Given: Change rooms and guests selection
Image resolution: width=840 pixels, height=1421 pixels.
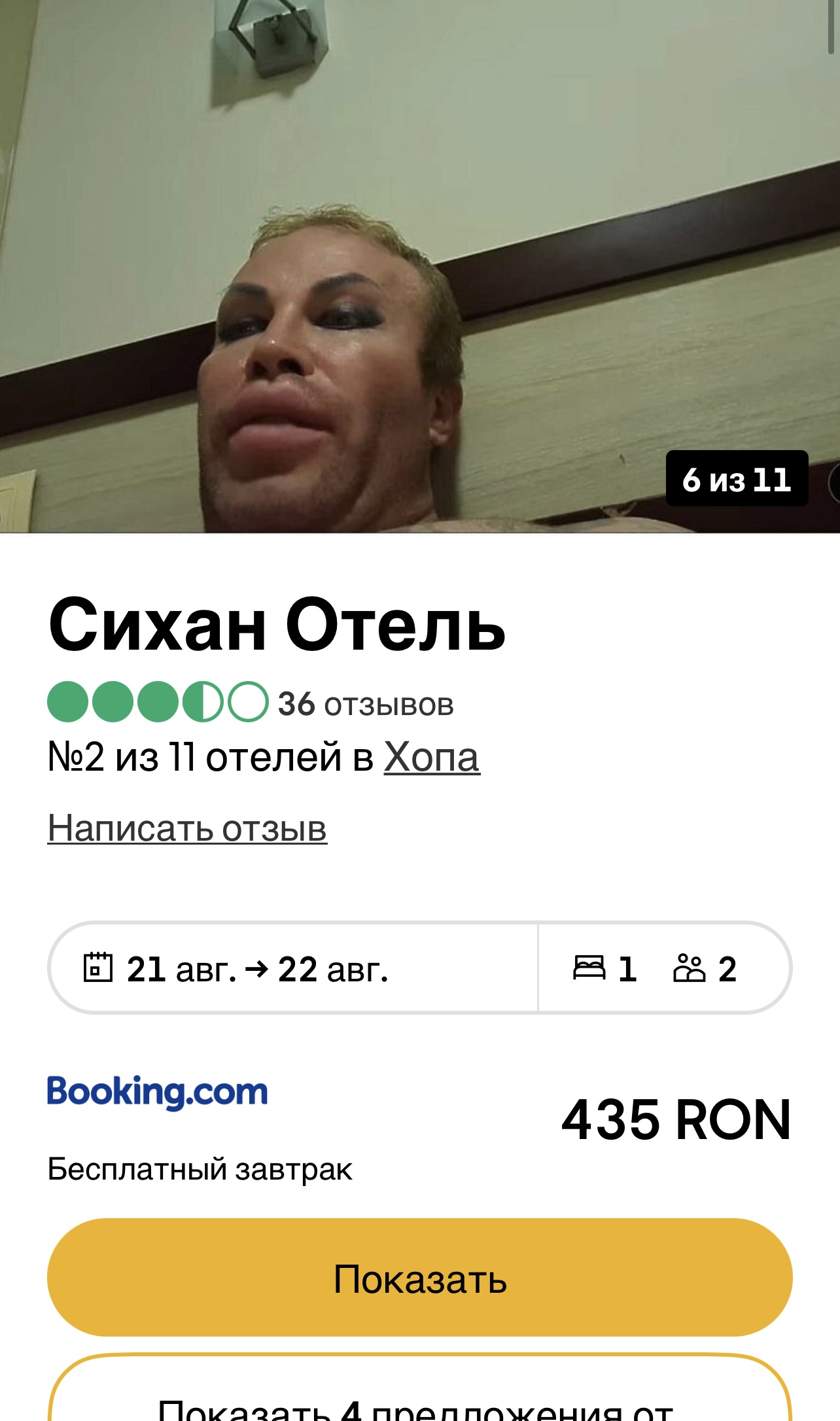Looking at the screenshot, I should click(664, 968).
